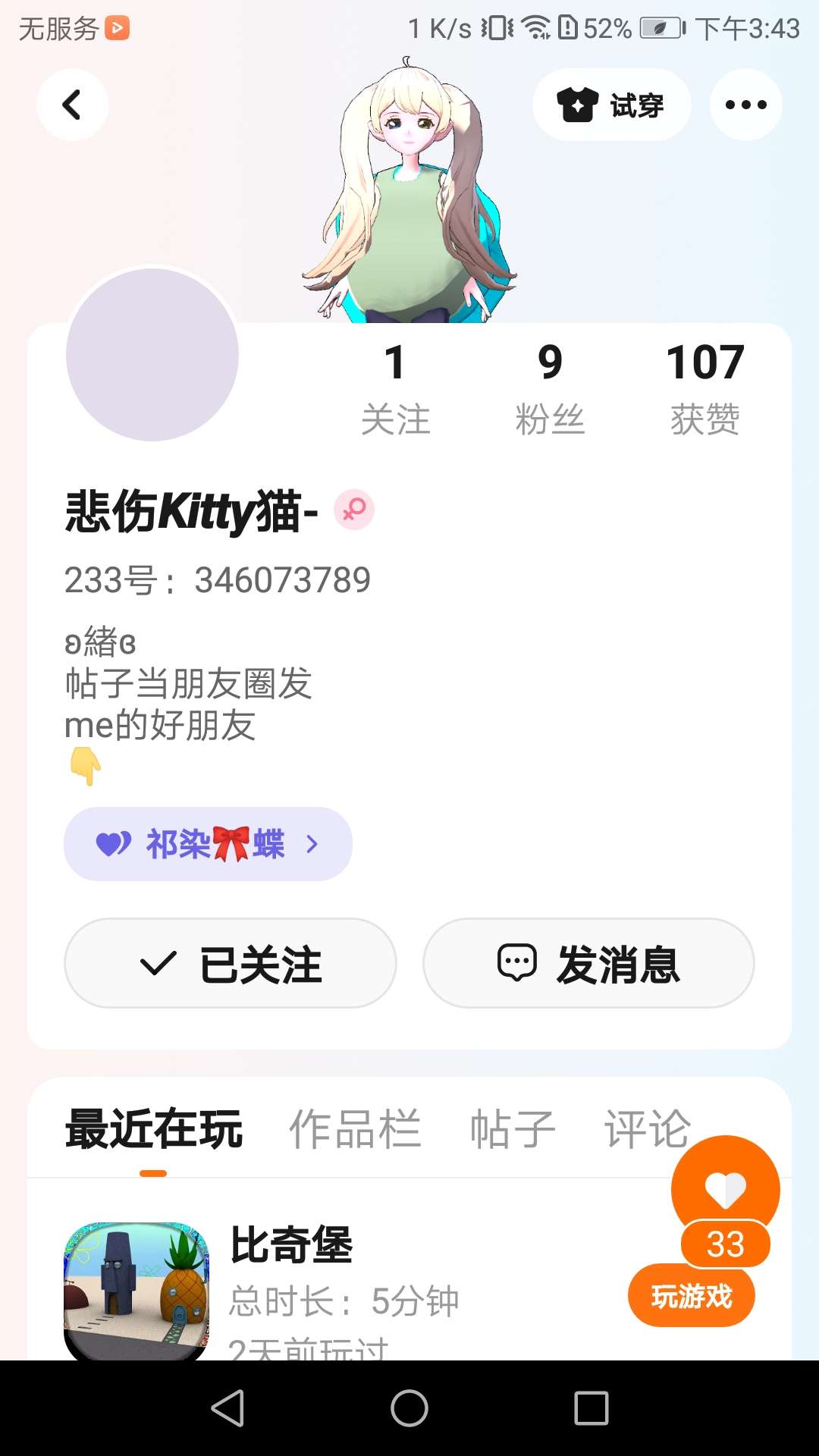This screenshot has width=819, height=1456.
Task: Send a message with 发消息
Action: pos(588,963)
